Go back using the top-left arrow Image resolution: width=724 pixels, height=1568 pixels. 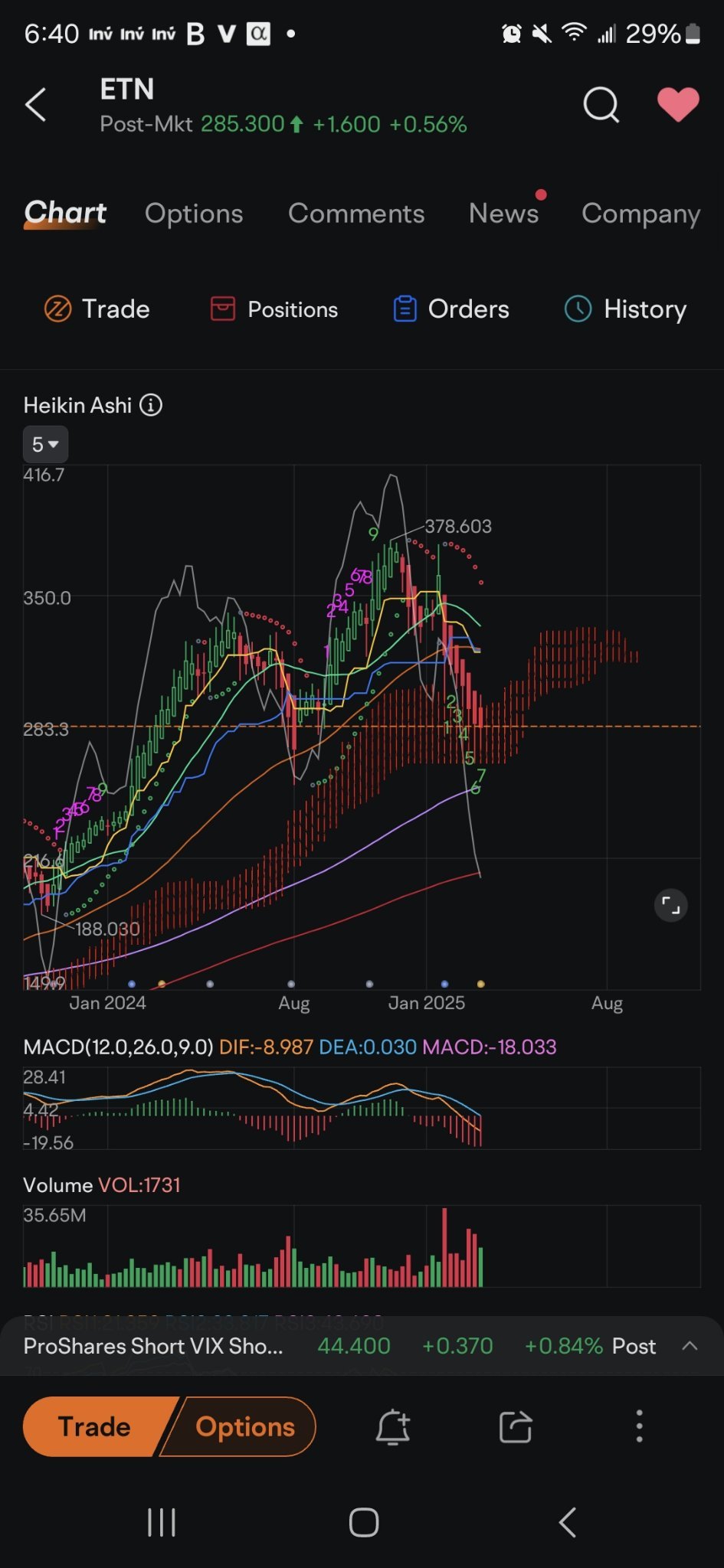36,105
